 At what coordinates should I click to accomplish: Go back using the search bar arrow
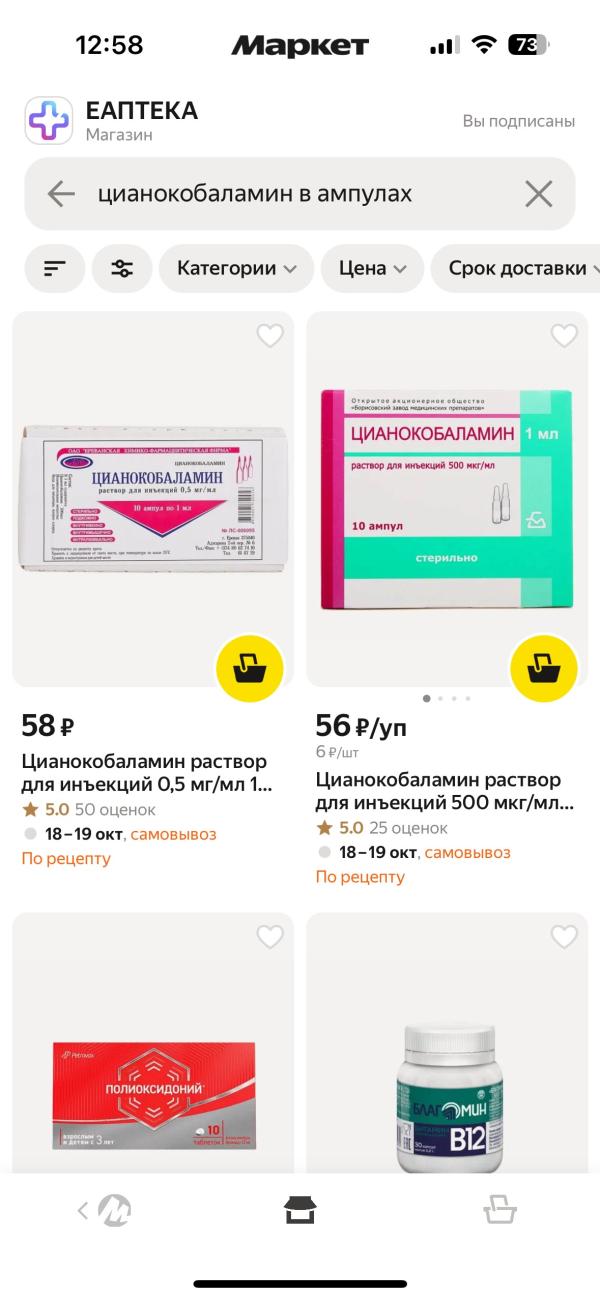61,194
